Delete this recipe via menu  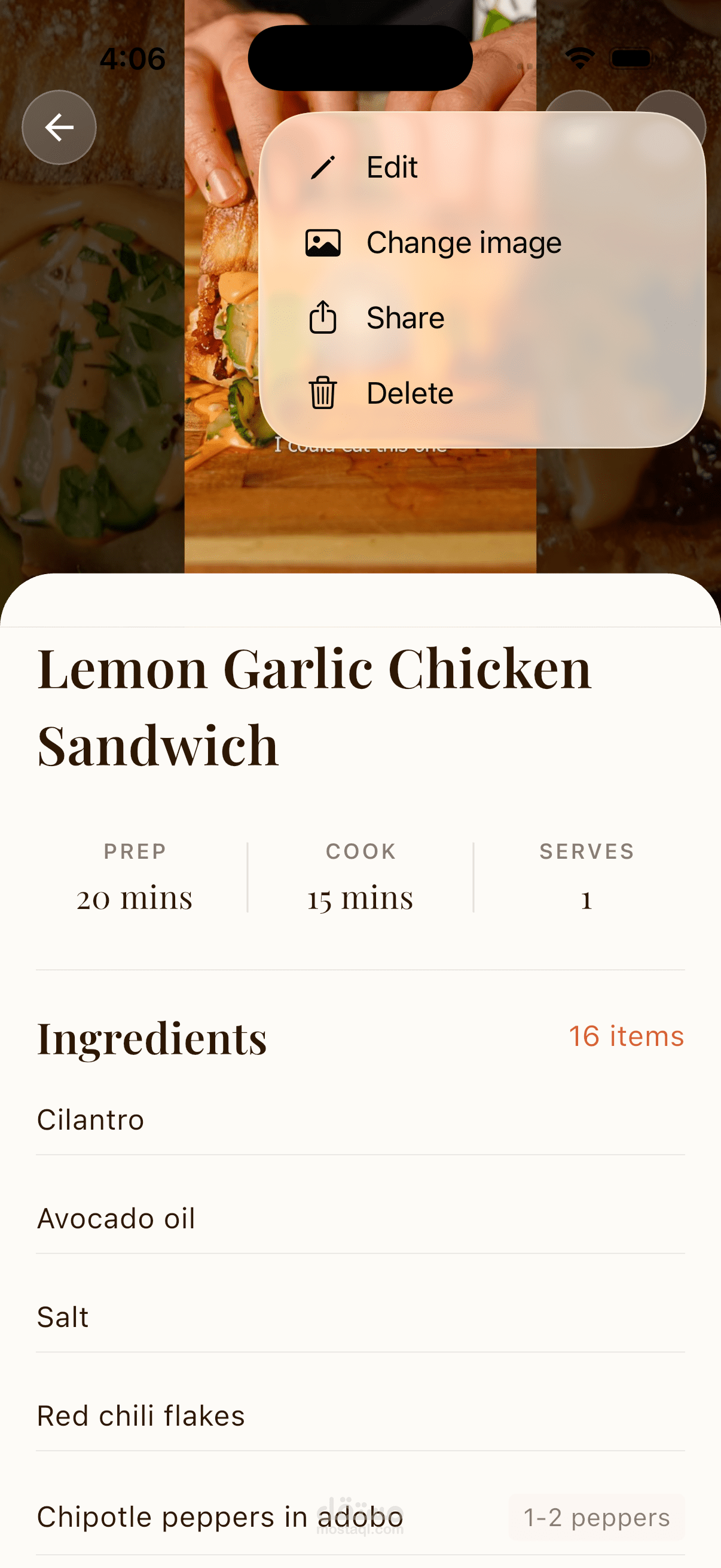click(x=409, y=393)
